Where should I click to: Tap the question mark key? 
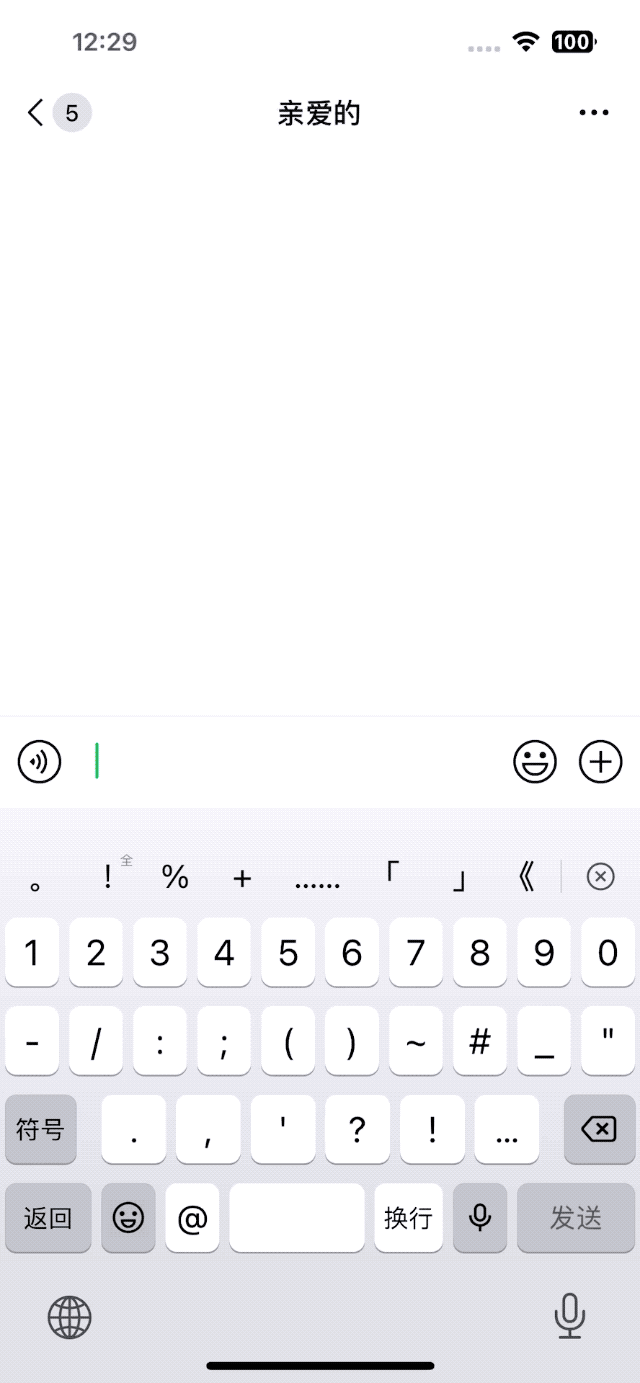(356, 1130)
